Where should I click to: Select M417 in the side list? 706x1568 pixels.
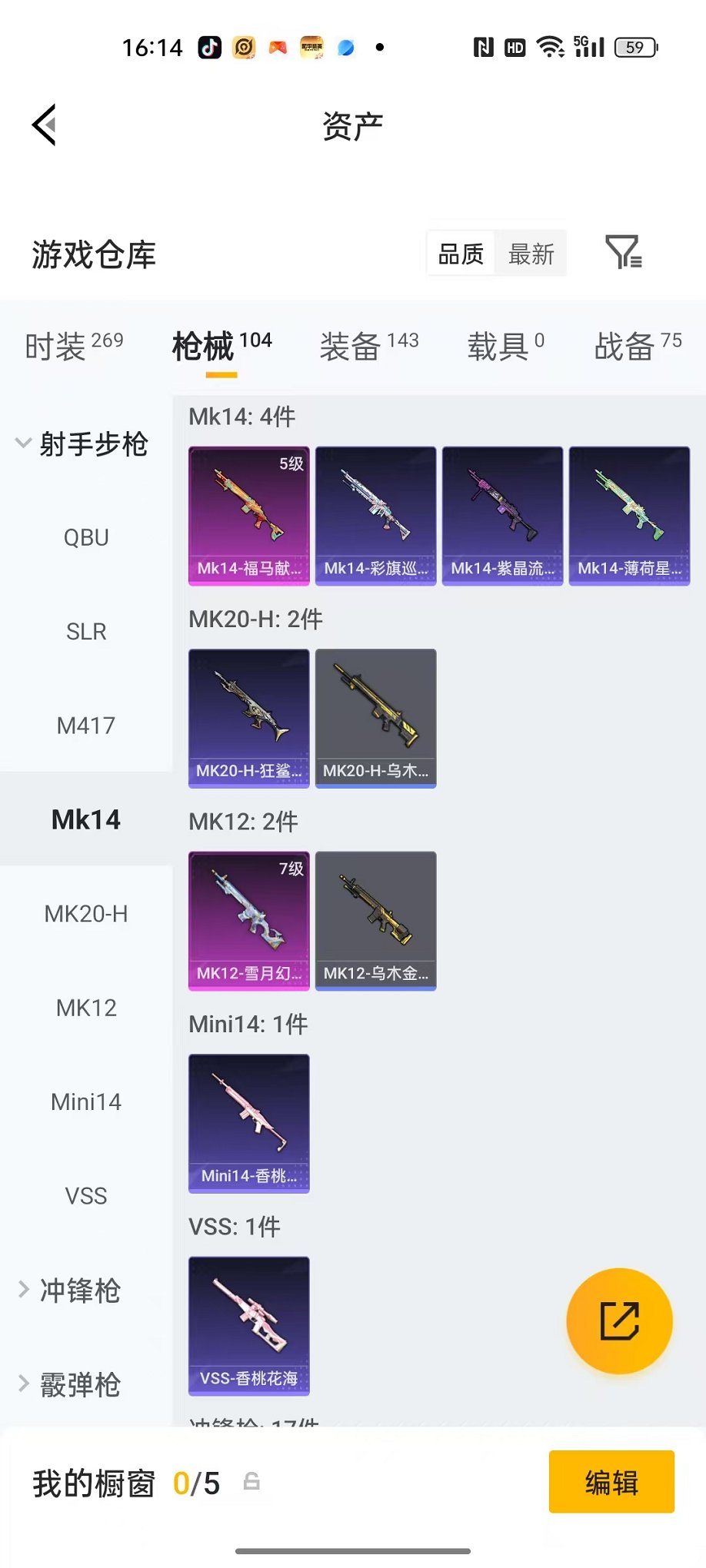point(86,726)
